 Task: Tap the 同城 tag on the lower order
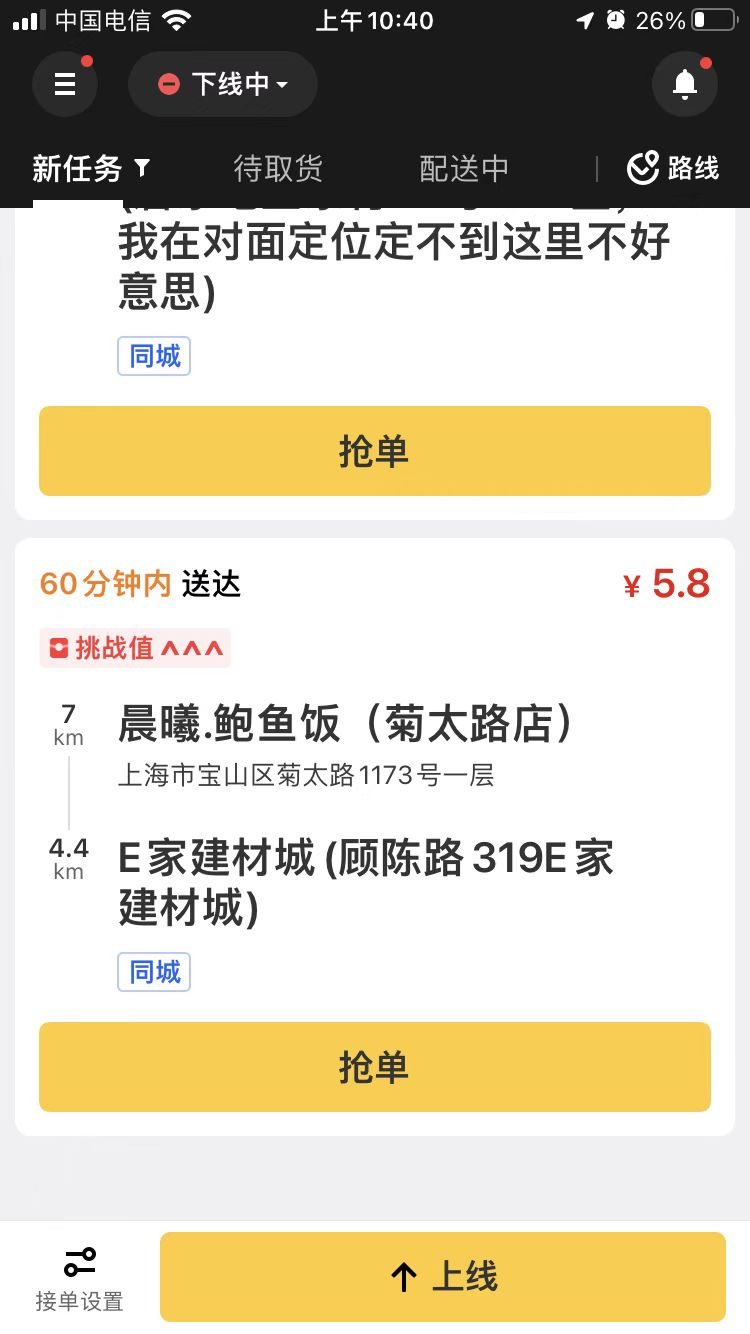point(153,971)
